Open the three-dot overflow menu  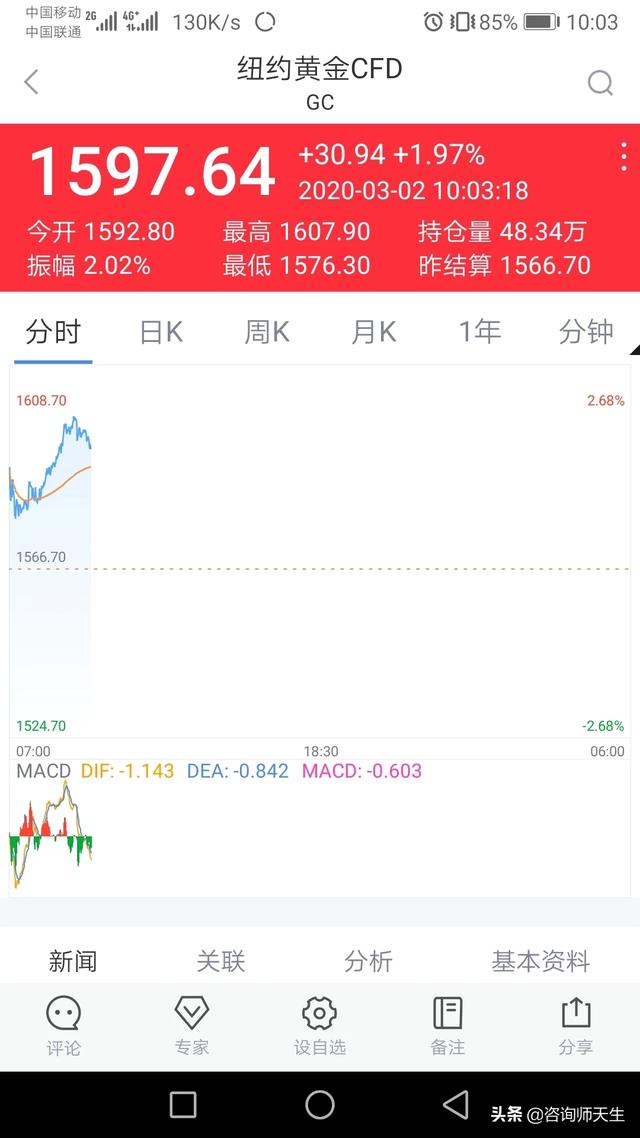(623, 157)
